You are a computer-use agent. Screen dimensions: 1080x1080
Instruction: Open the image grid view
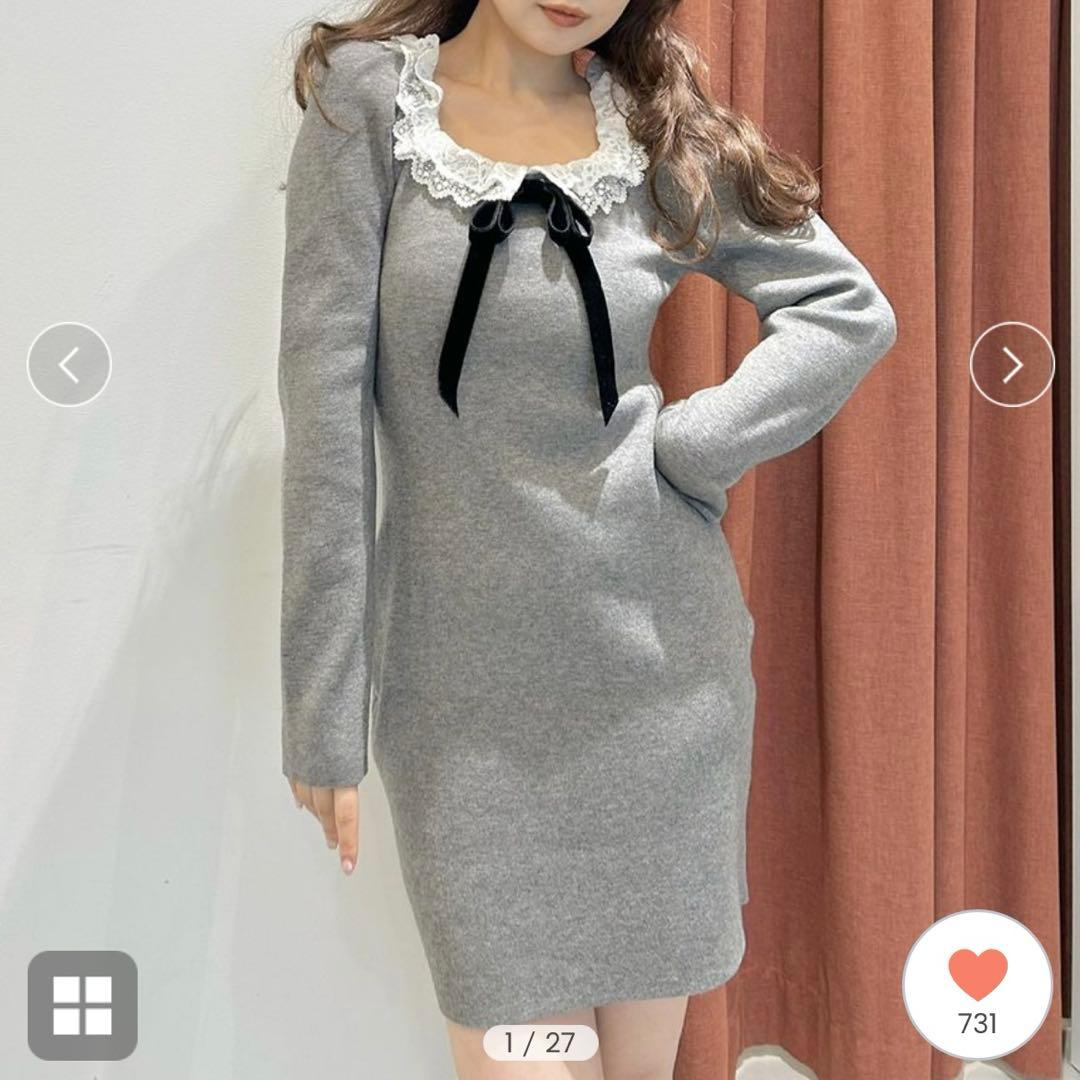tap(82, 1005)
